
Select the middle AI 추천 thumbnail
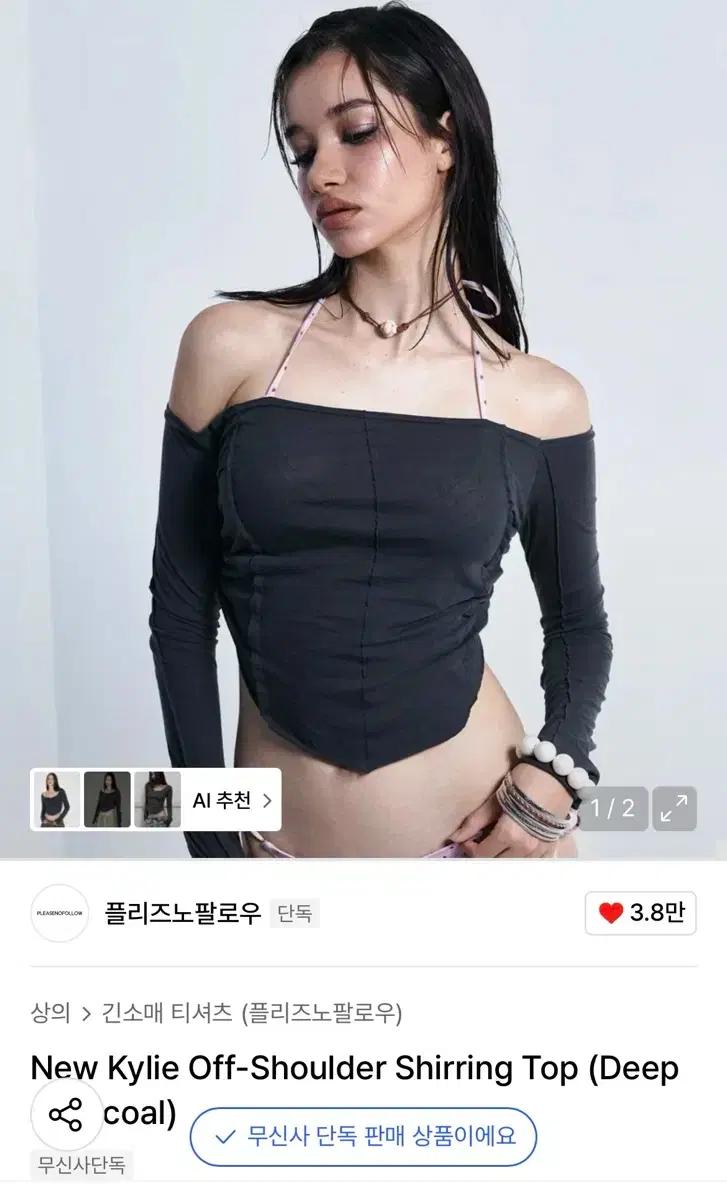tap(107, 800)
